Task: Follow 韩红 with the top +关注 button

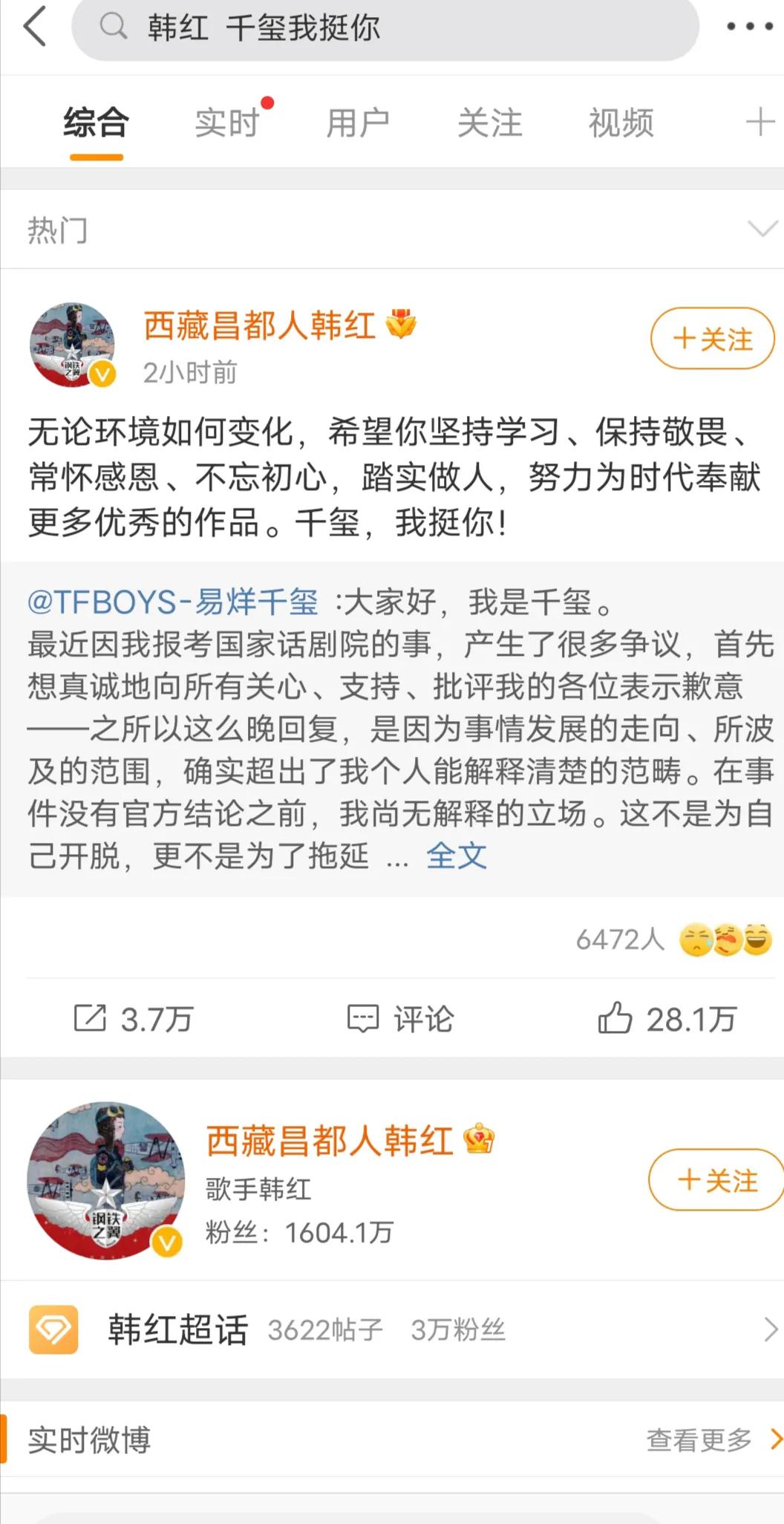Action: [x=710, y=339]
